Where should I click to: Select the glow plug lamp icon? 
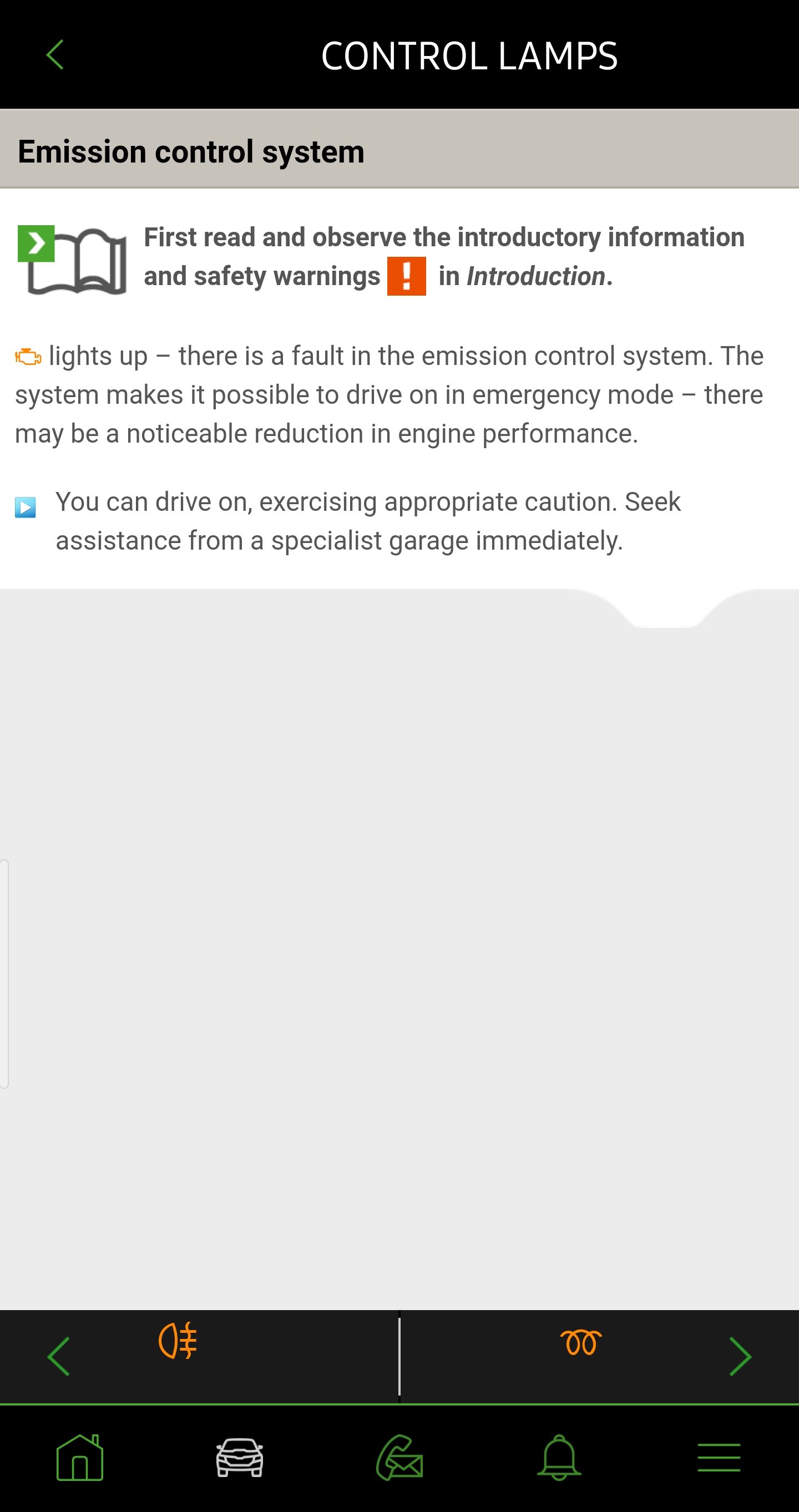pyautogui.click(x=581, y=1342)
